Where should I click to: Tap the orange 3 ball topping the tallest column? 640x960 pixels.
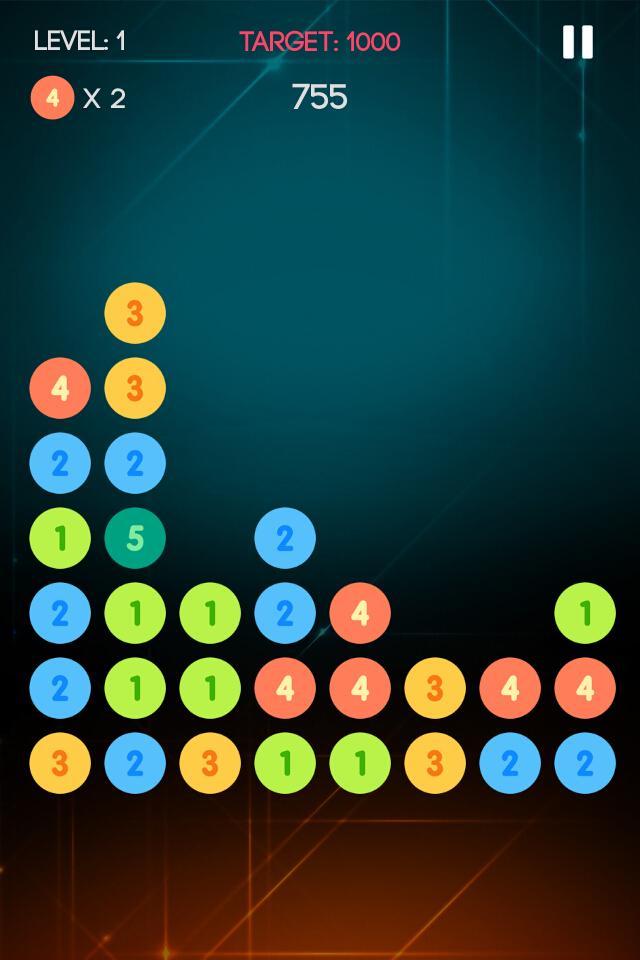click(135, 313)
